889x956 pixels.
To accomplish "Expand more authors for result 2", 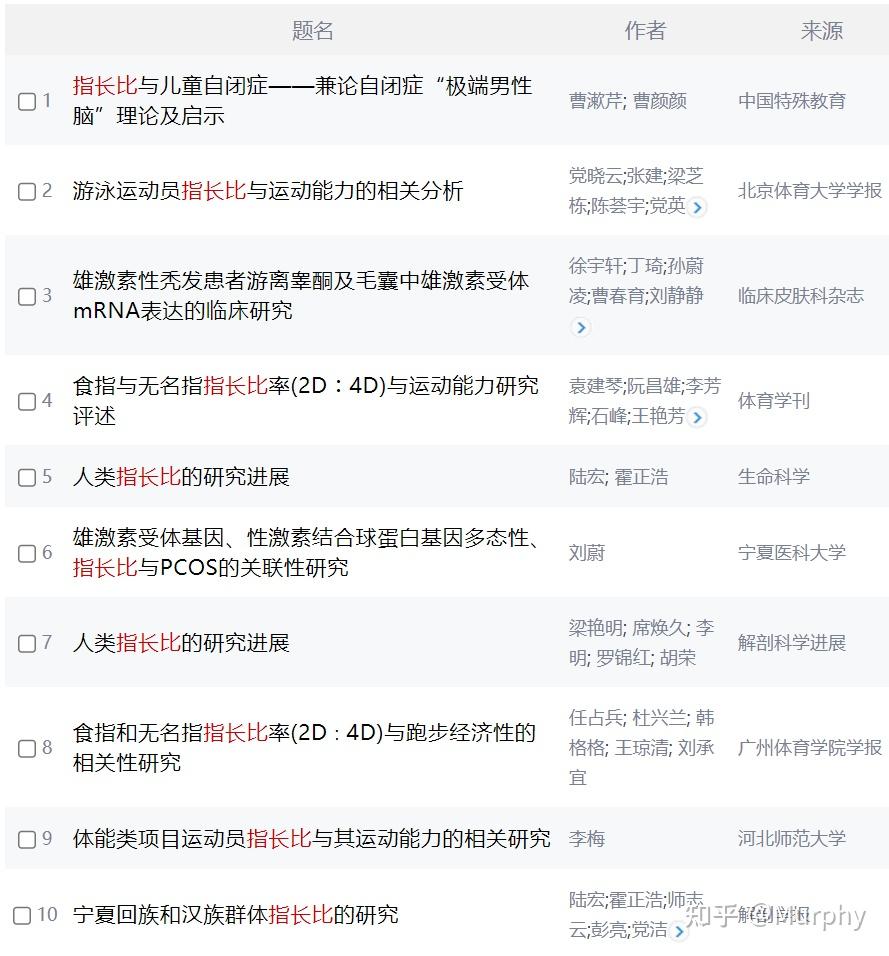I will click(698, 207).
